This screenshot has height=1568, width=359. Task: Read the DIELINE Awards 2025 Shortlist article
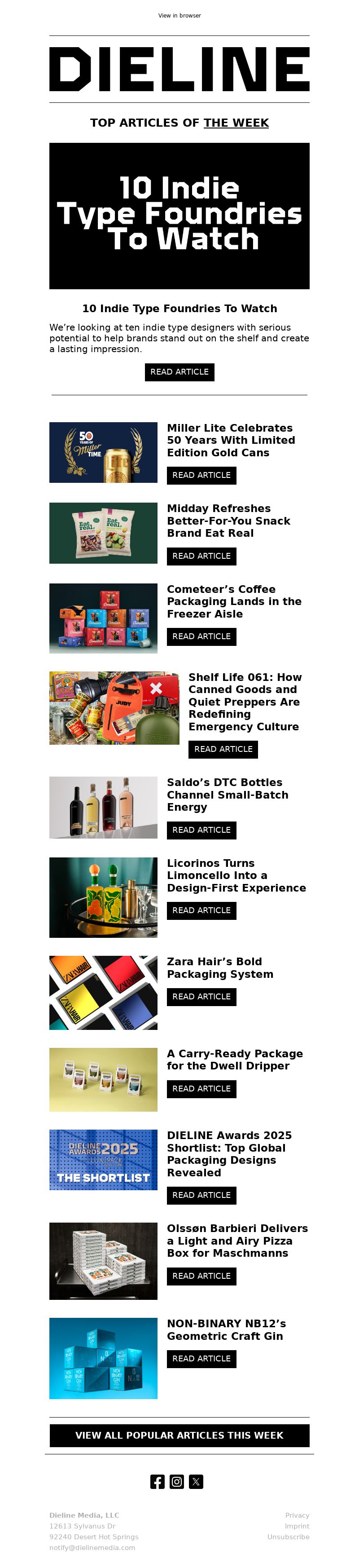[201, 1196]
